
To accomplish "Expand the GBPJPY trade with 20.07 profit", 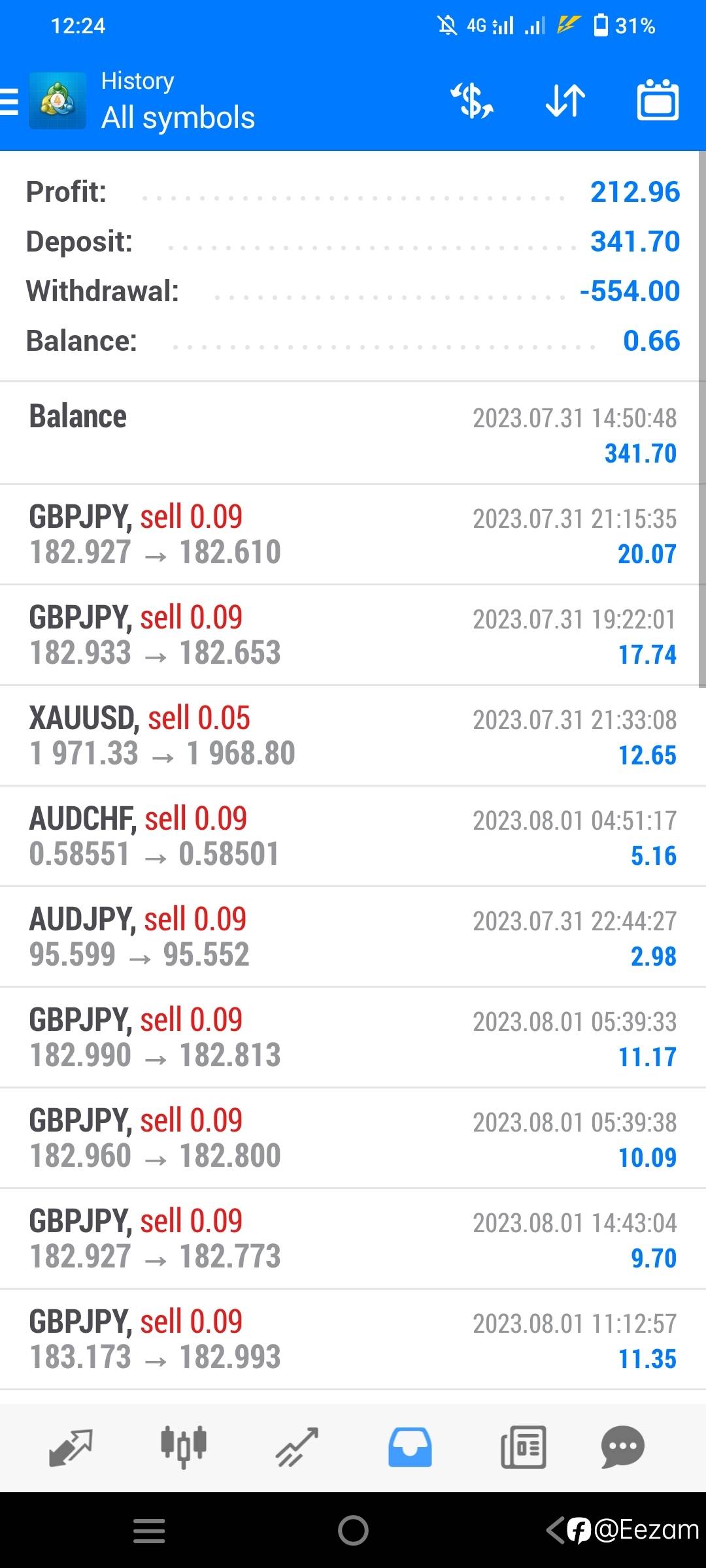I will 353,534.
